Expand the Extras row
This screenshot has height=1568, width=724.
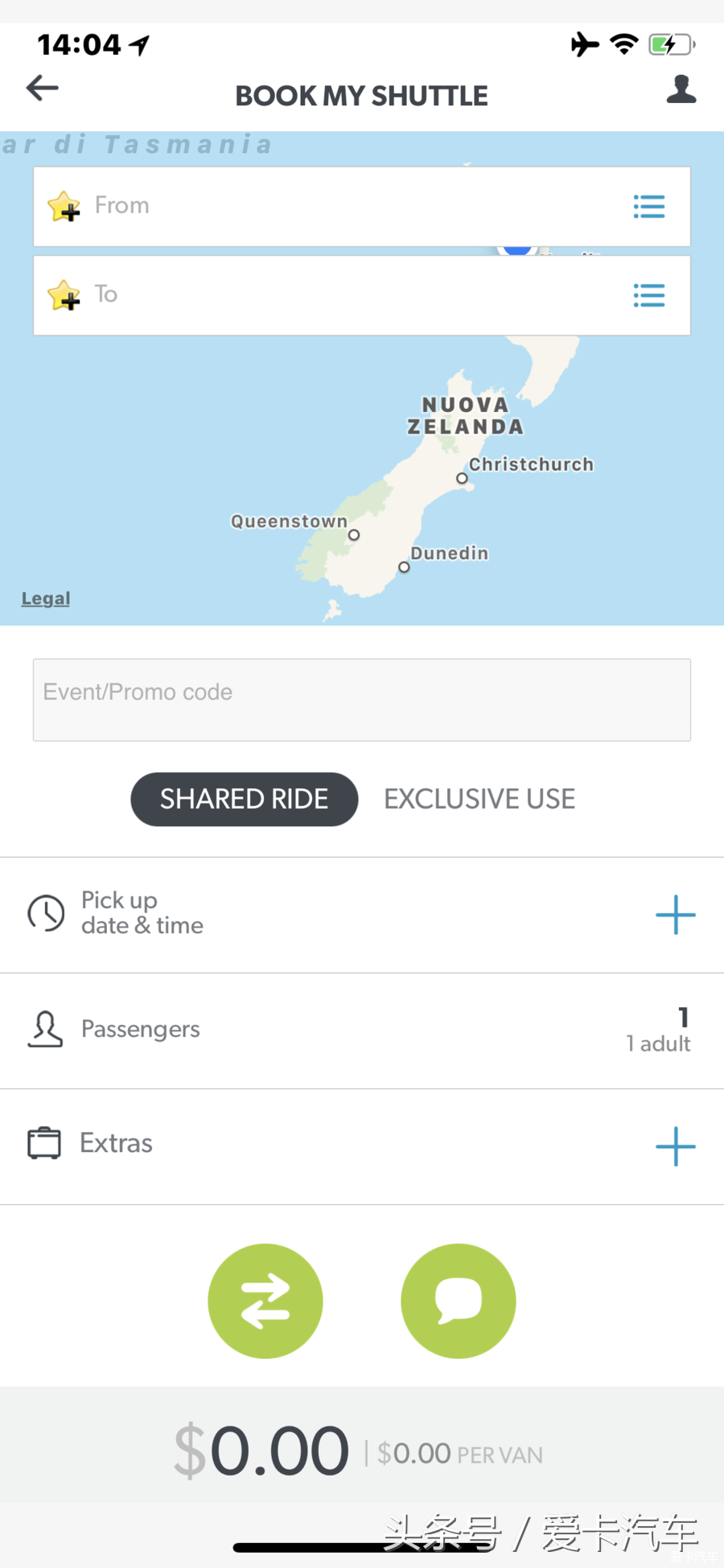coord(362,1146)
